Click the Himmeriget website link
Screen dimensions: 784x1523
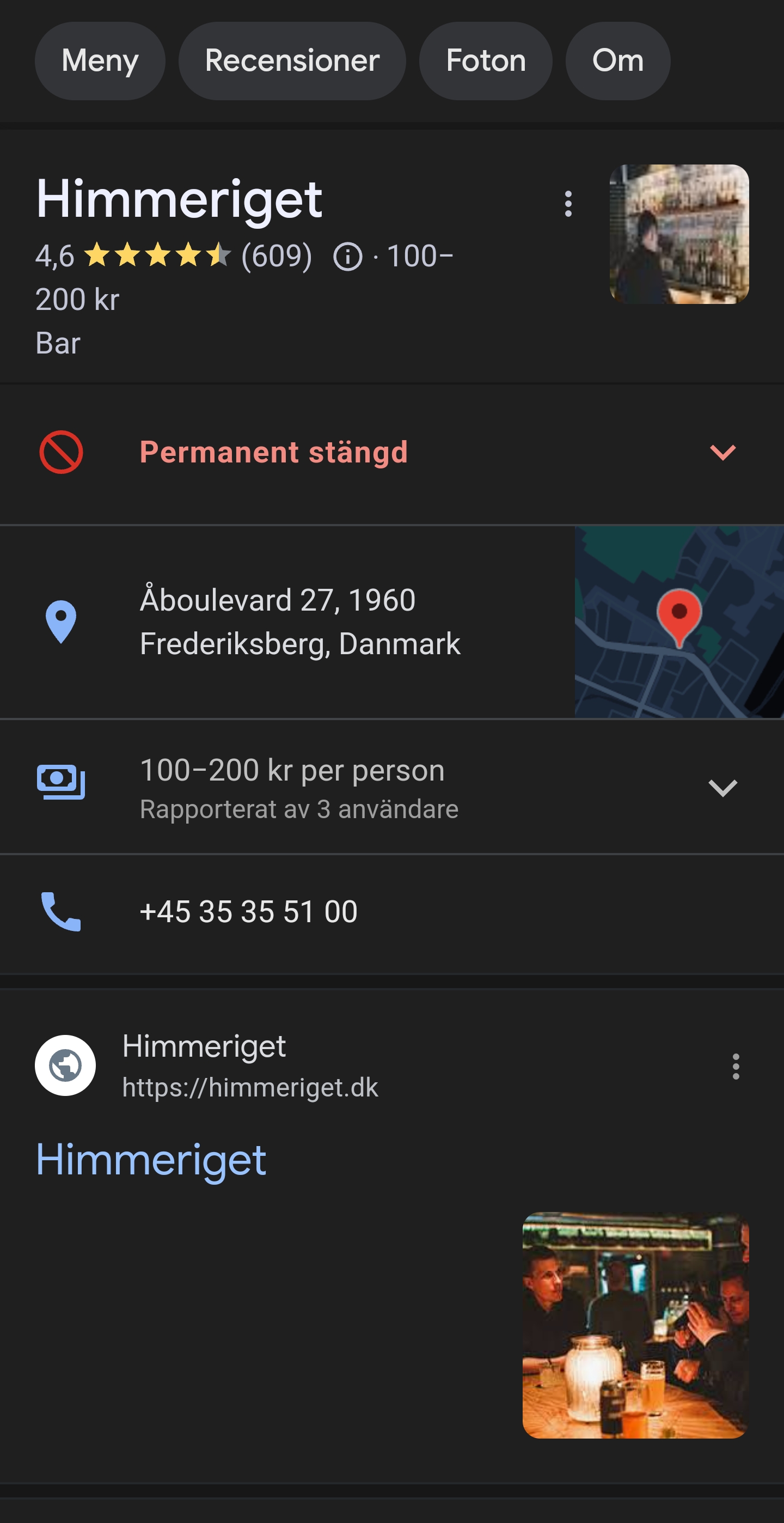tap(151, 1158)
